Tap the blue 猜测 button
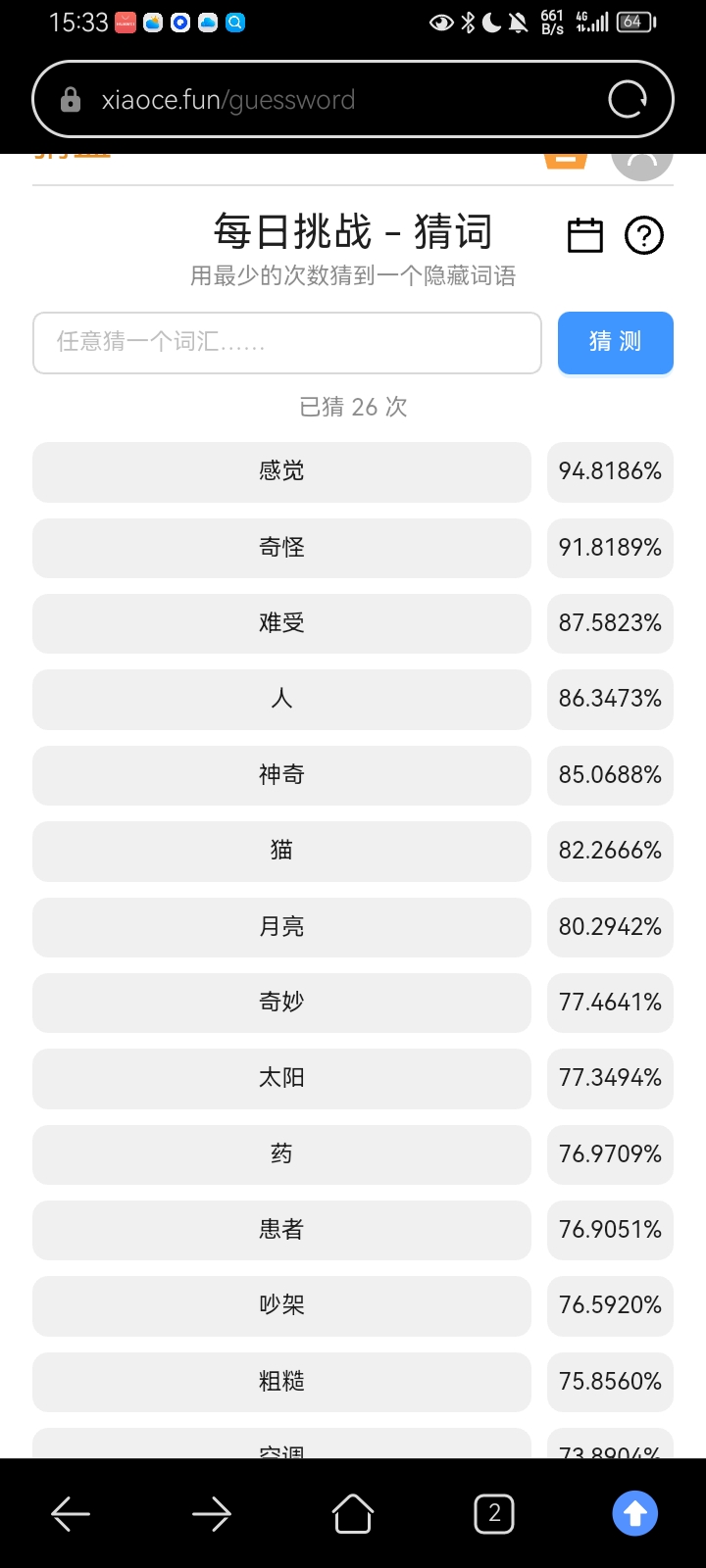Screen dimensions: 706x1568 (616, 343)
